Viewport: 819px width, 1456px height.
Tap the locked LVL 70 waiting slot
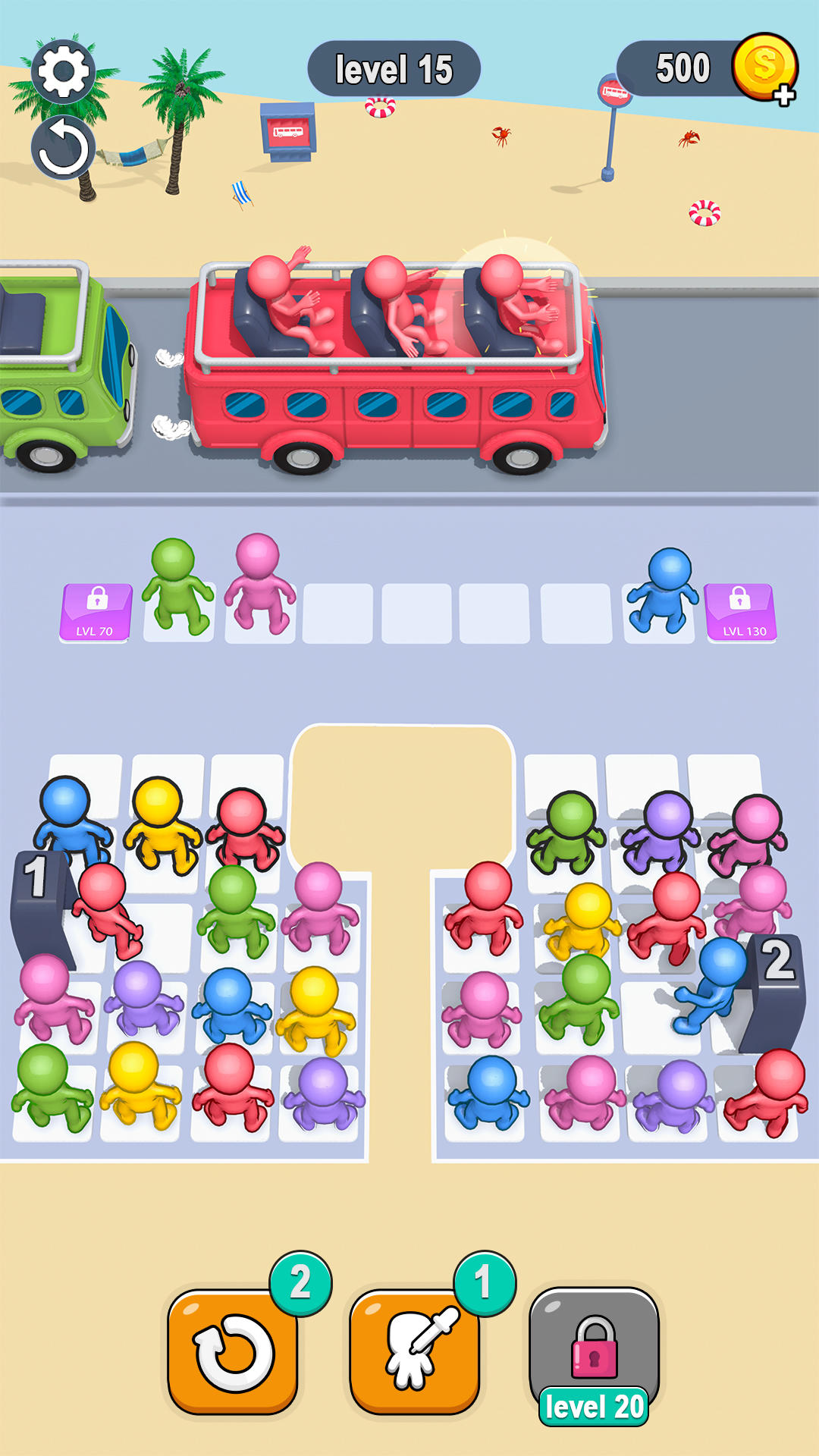click(x=96, y=613)
